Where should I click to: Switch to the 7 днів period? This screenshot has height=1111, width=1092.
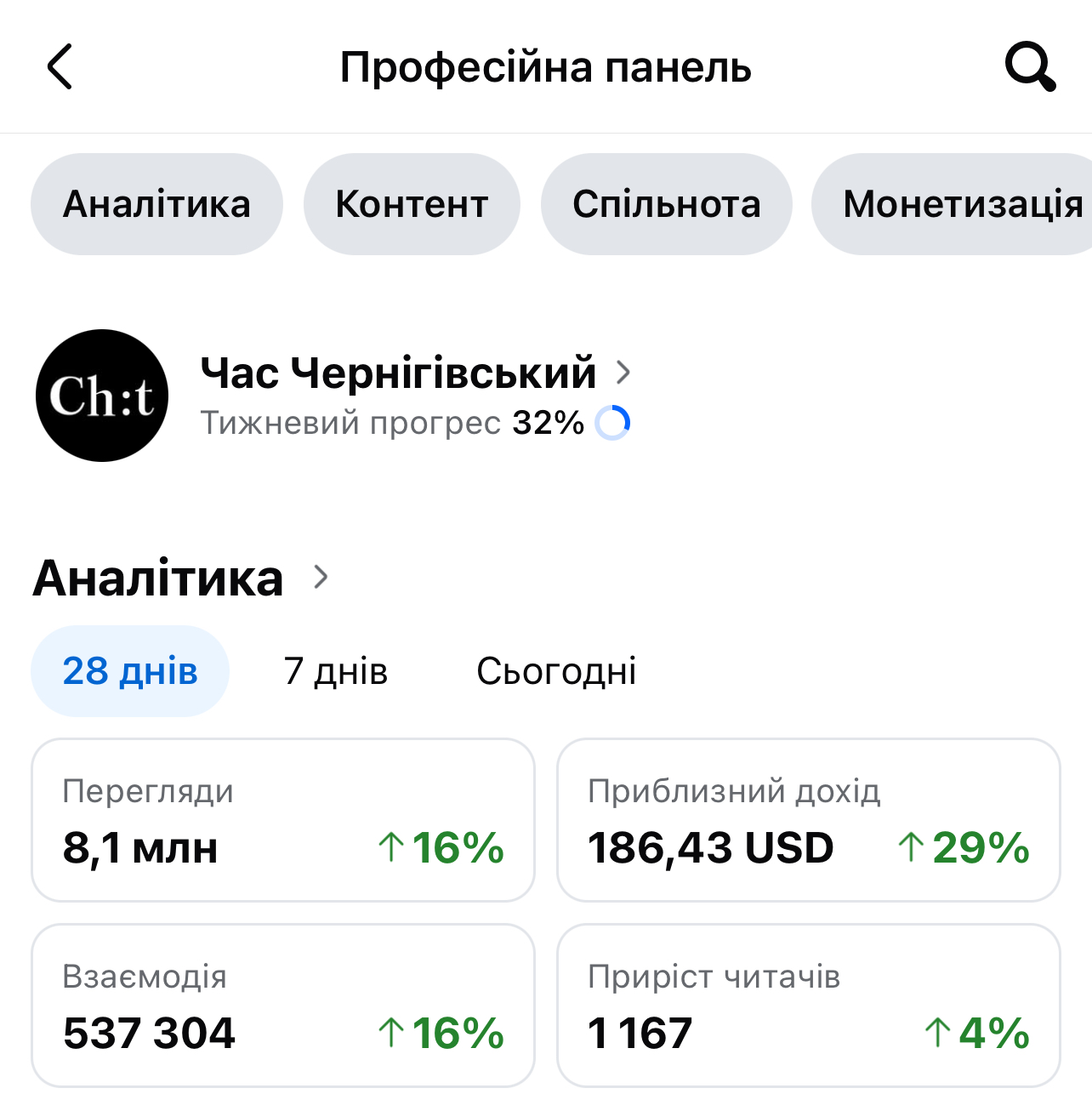[x=336, y=671]
